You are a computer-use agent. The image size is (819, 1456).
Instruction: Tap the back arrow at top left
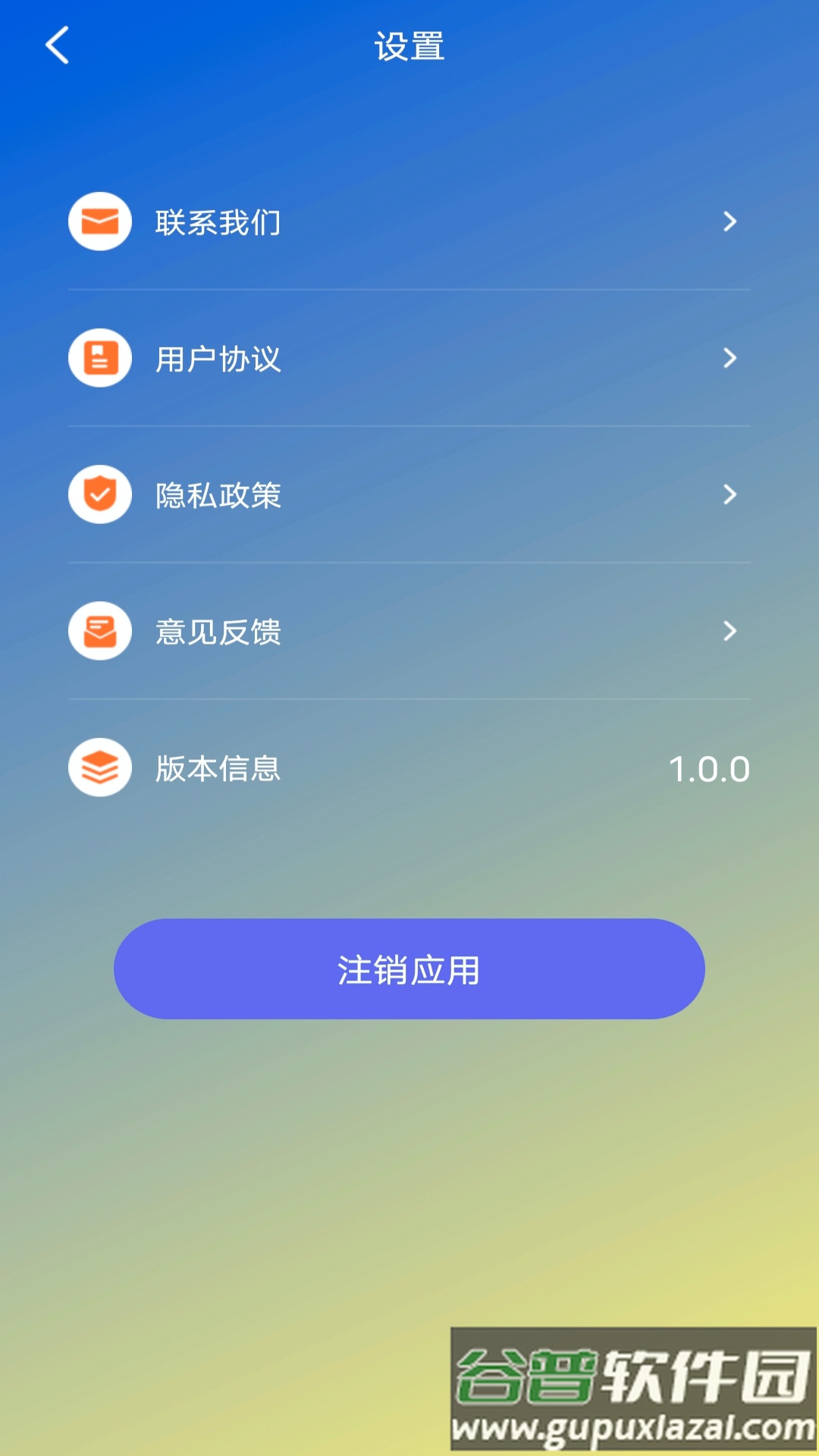(x=57, y=45)
